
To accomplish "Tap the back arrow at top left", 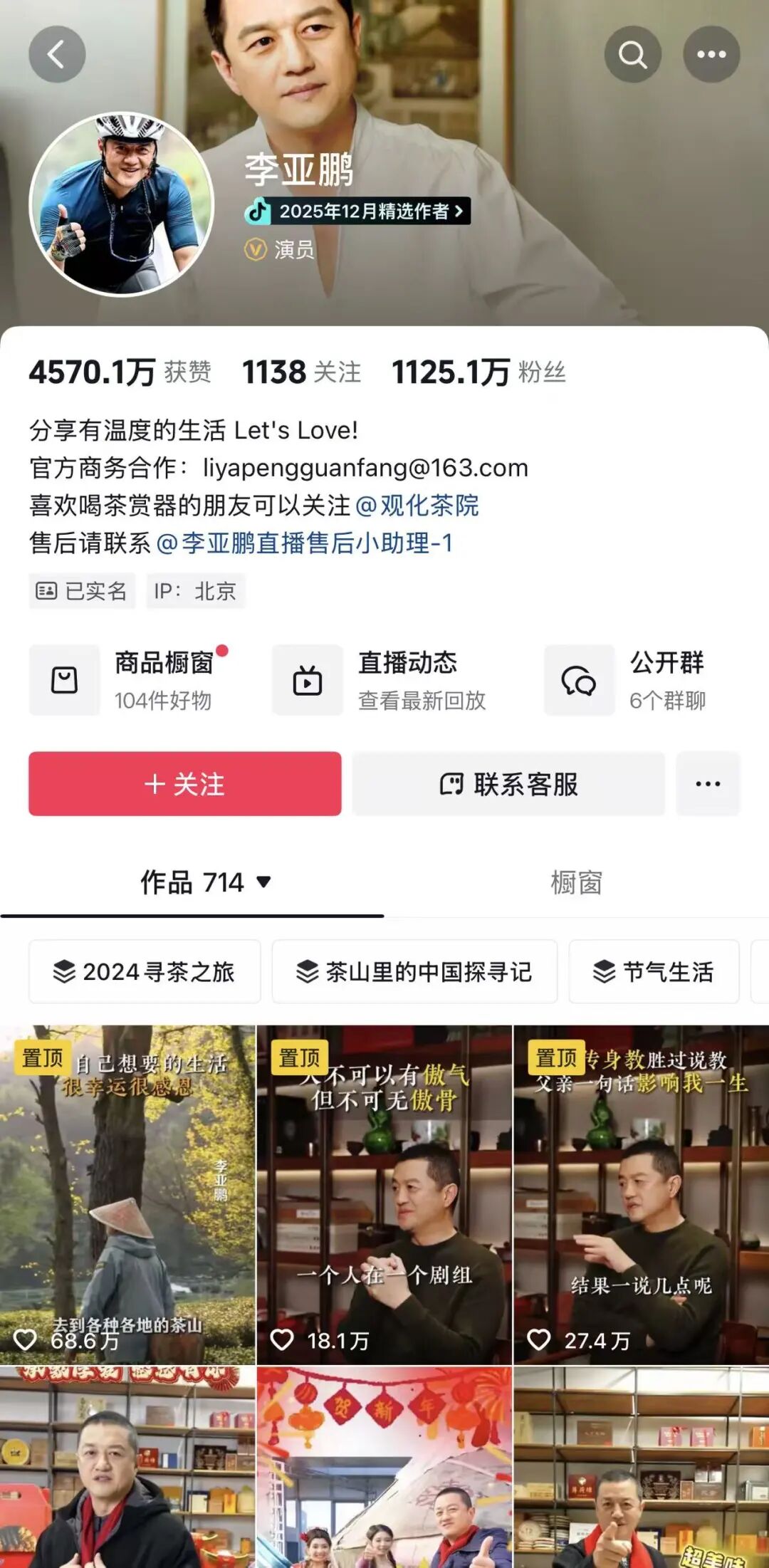I will [x=57, y=53].
